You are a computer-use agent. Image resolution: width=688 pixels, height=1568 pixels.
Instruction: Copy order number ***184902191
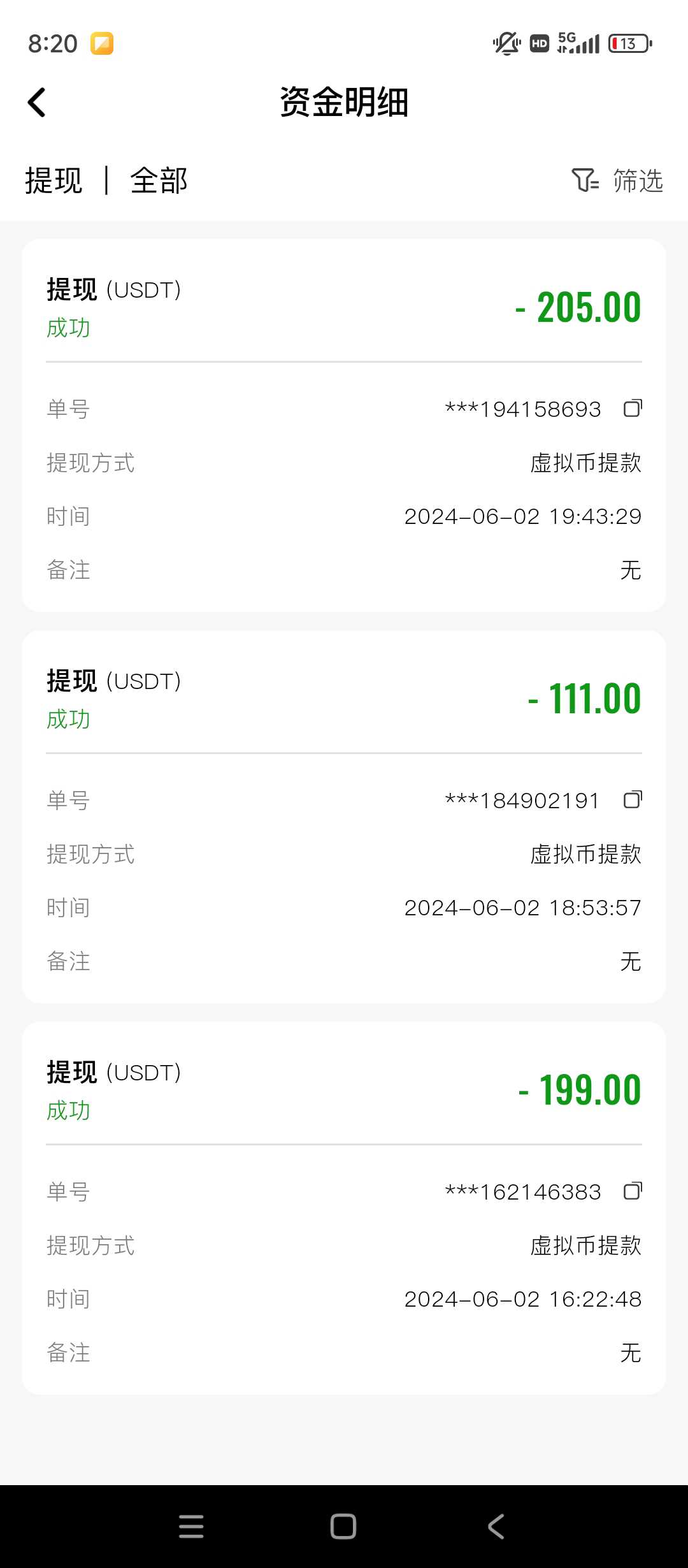632,799
